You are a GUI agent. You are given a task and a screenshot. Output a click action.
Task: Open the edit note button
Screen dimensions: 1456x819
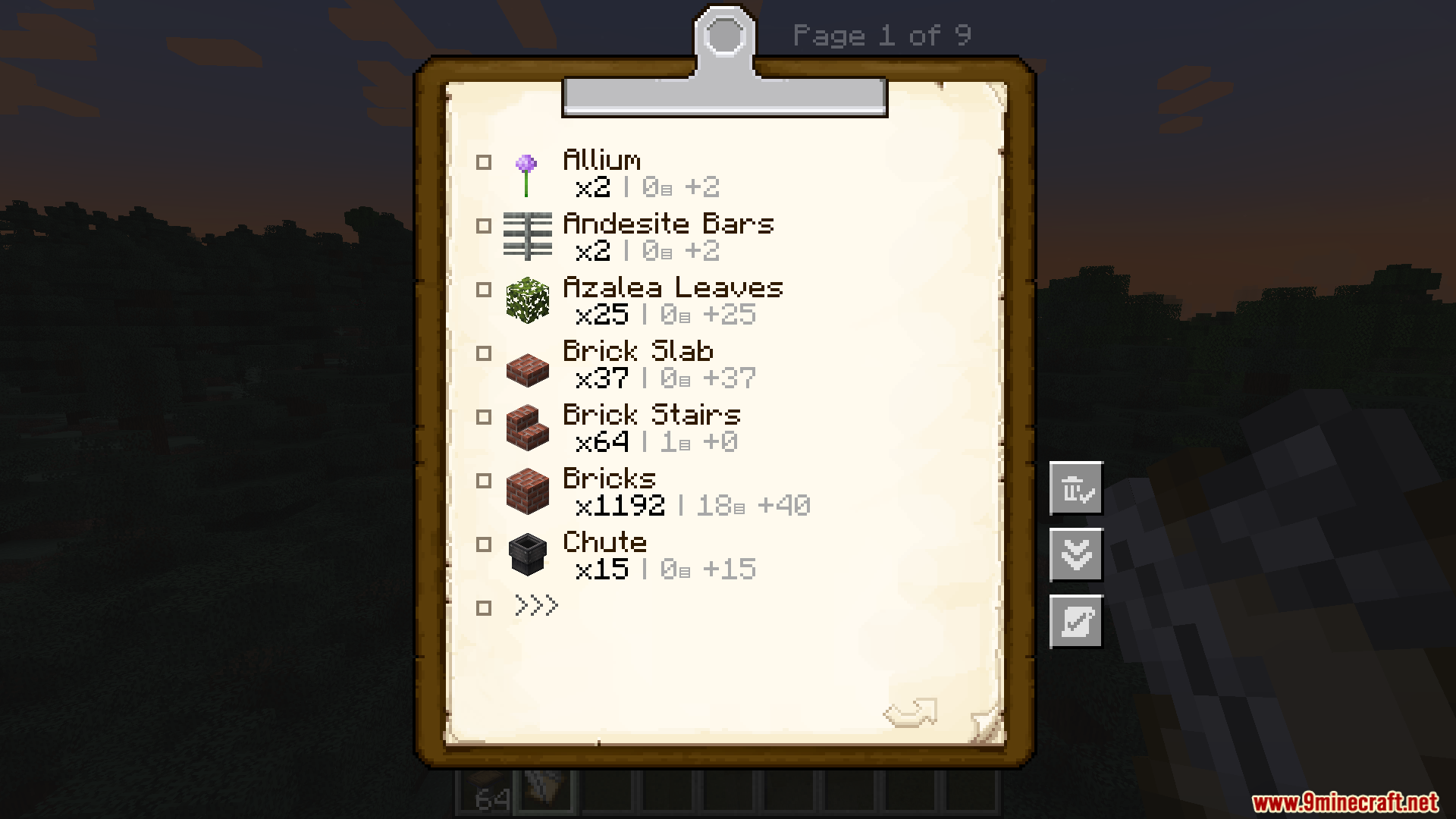(x=1076, y=622)
